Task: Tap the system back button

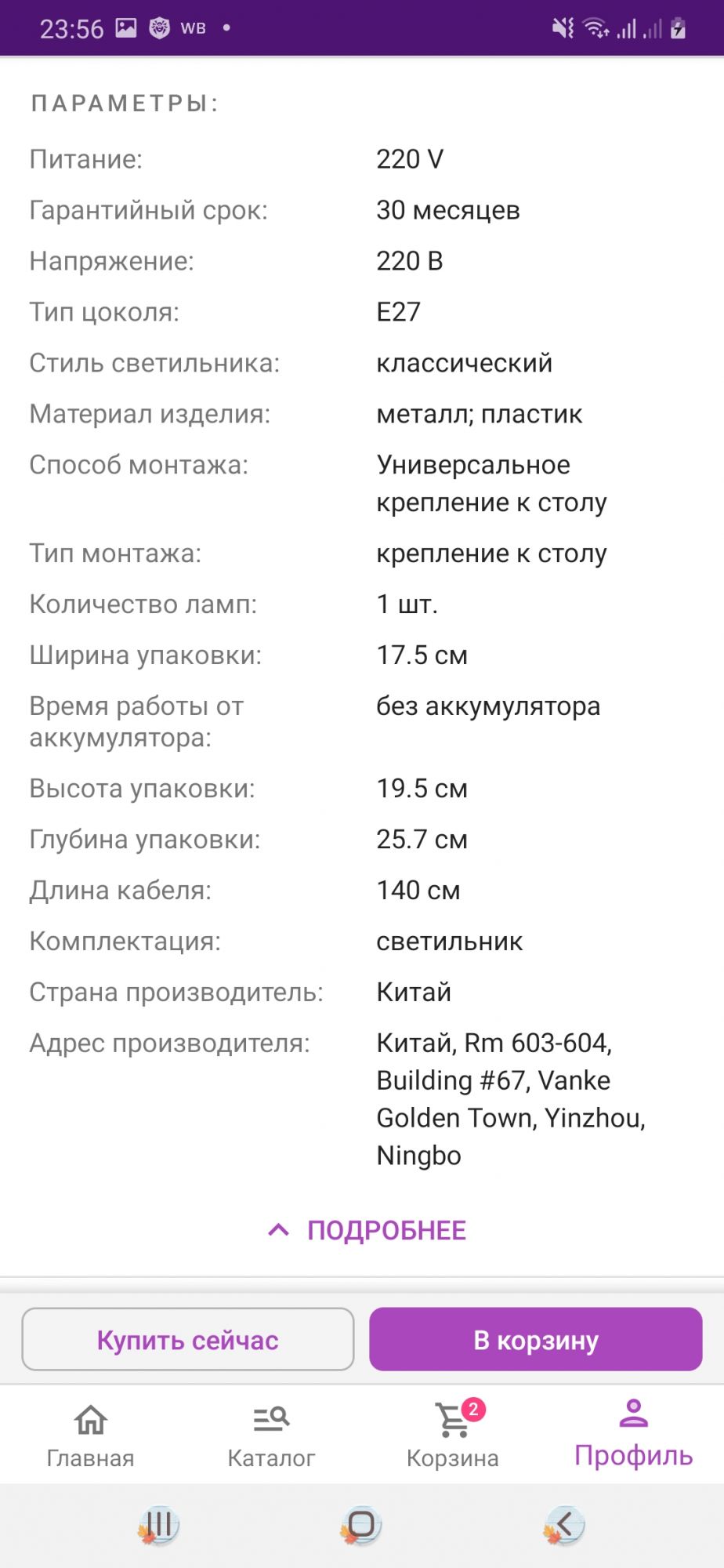Action: 564,1525
